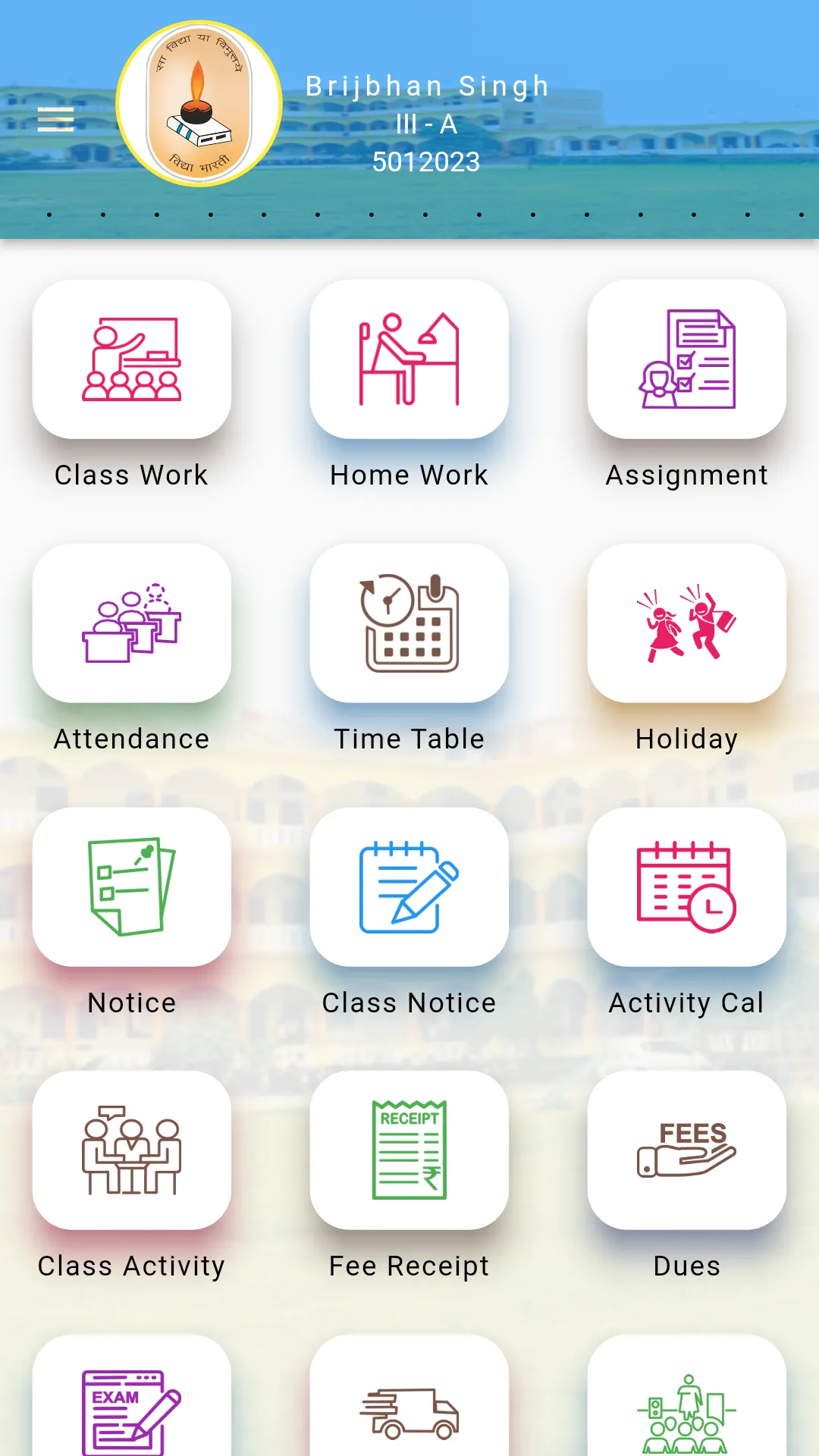Check the Attendance tile
The image size is (819, 1456).
click(132, 623)
